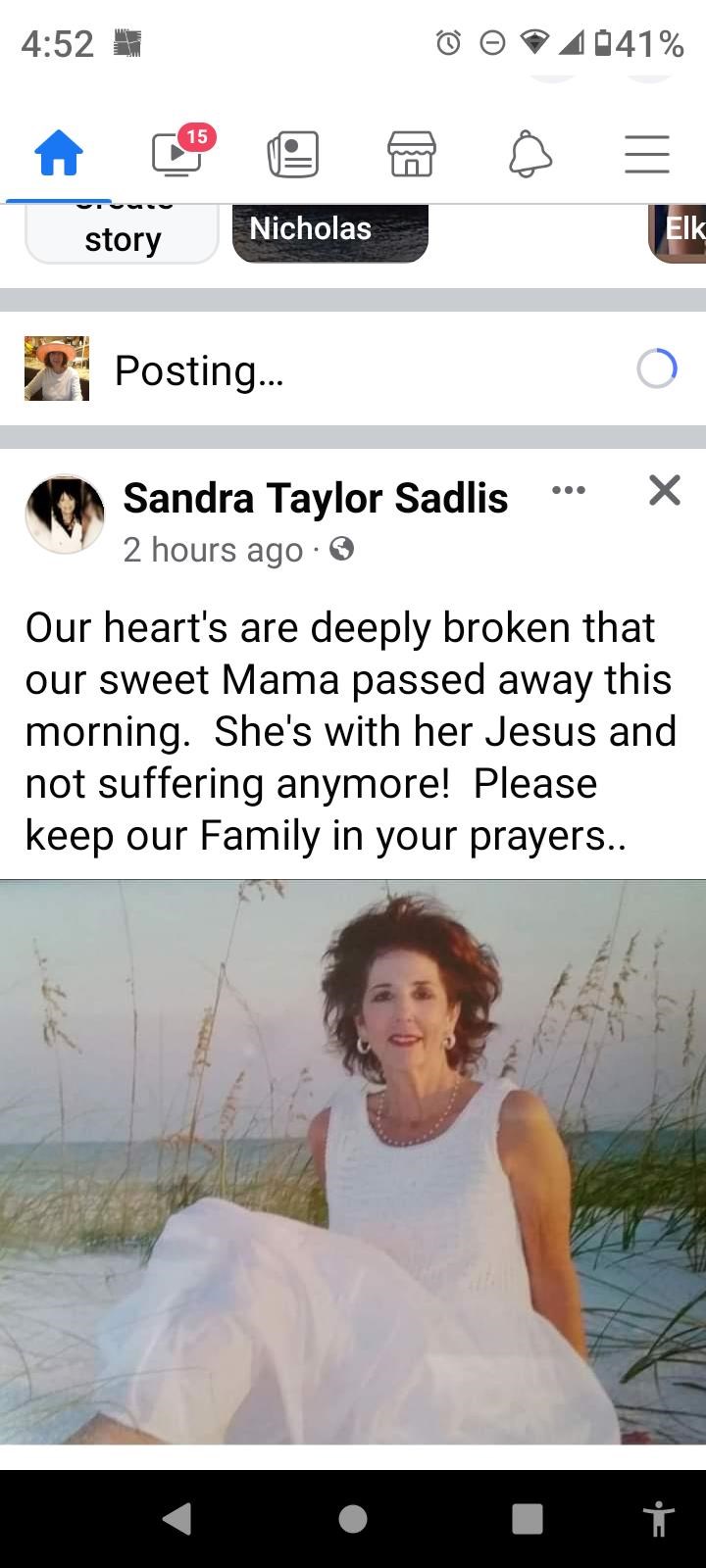
Task: Hide Sandra Taylor Sadlis's post
Action: tap(664, 490)
